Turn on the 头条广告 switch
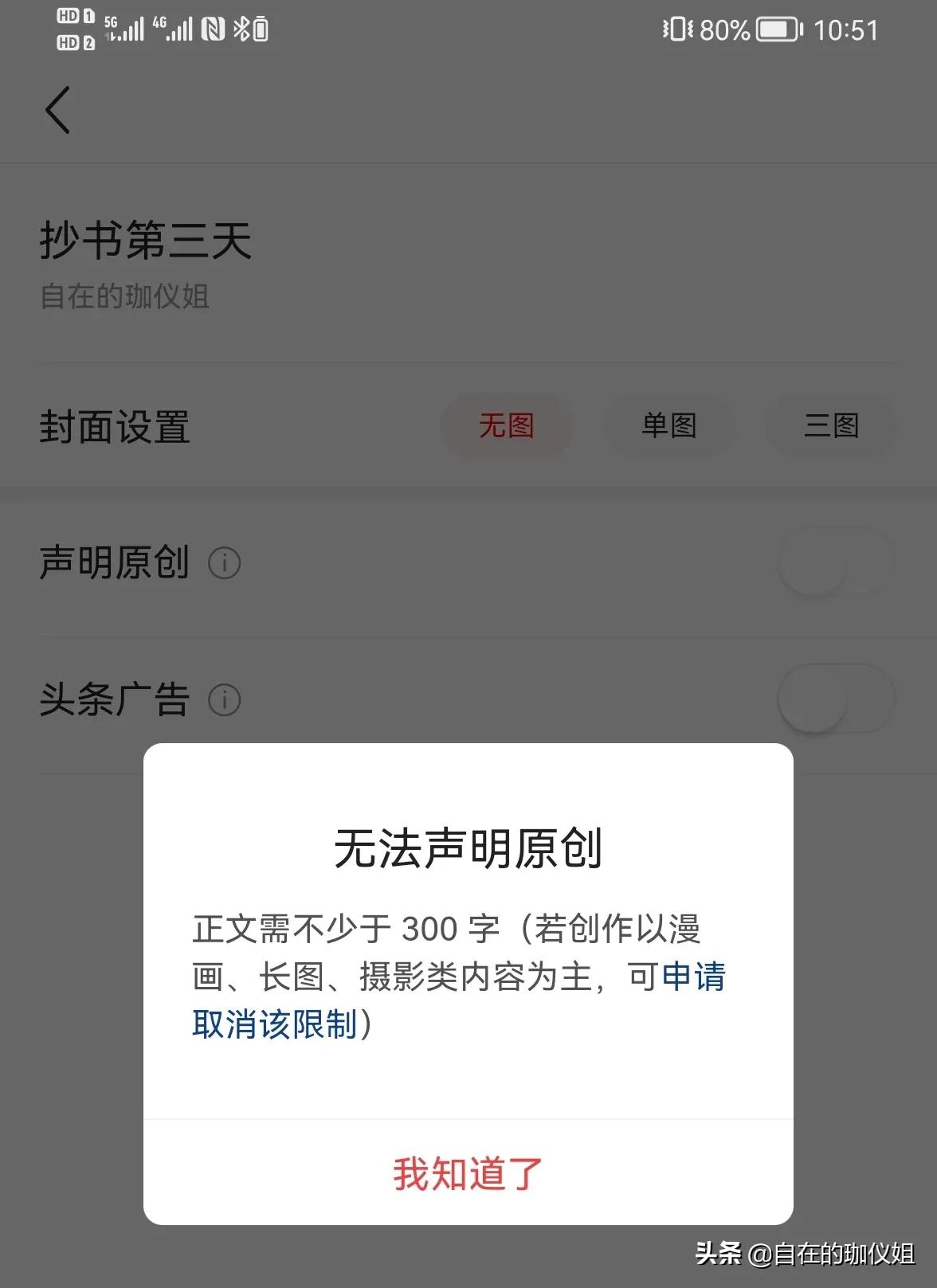The image size is (937, 1288). [x=835, y=699]
